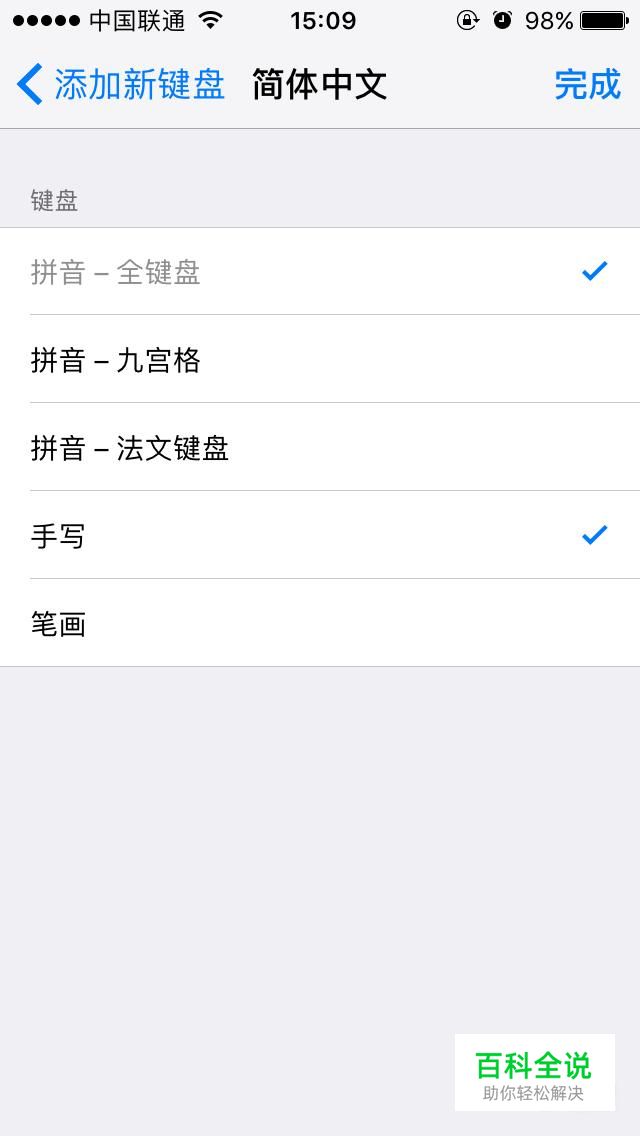Uncheck the 手写 keyboard

pyautogui.click(x=320, y=535)
